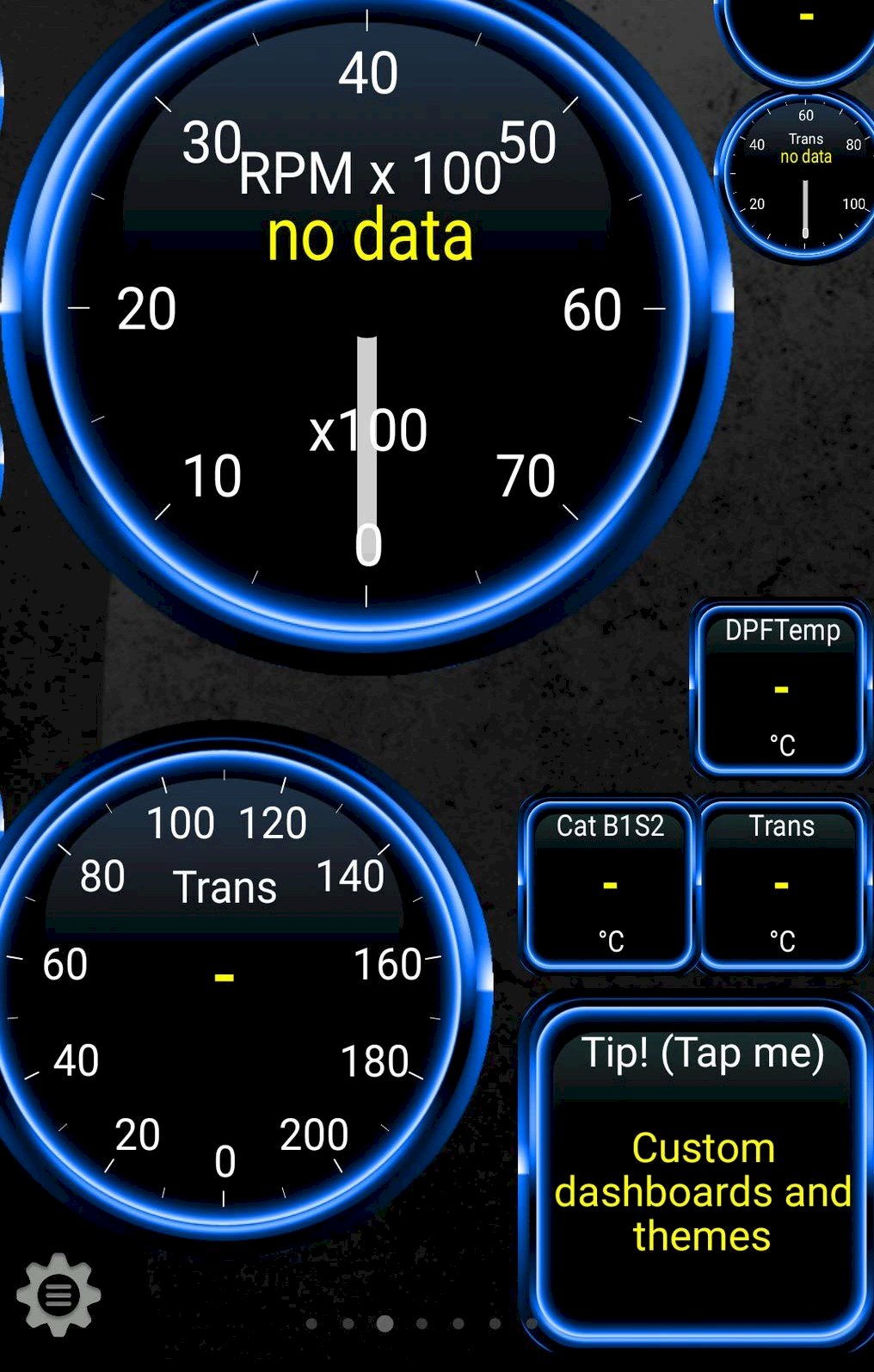Open the settings gear menu
This screenshot has width=874, height=1372.
click(58, 1294)
